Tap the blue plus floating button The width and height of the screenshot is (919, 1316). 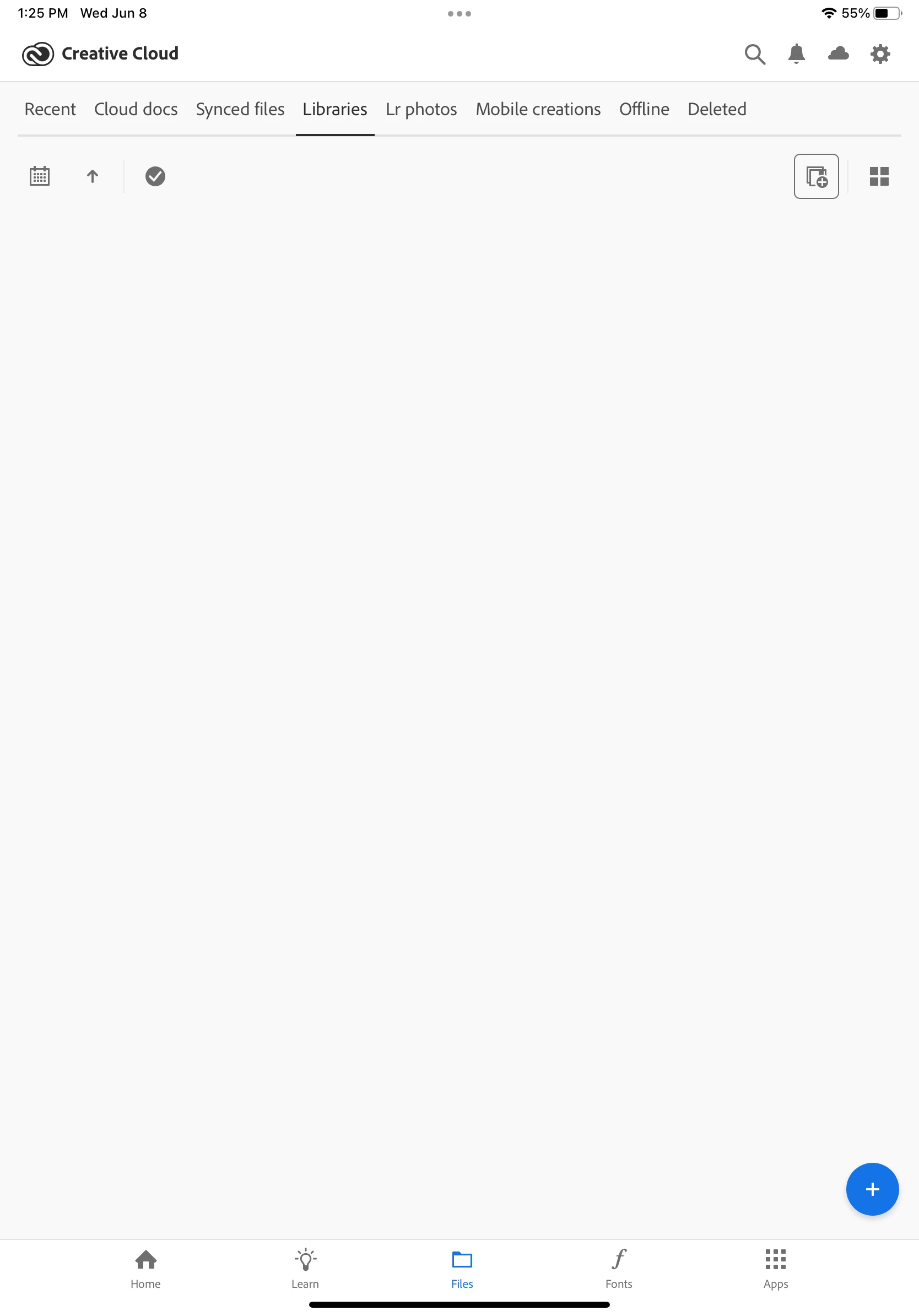click(x=872, y=1189)
